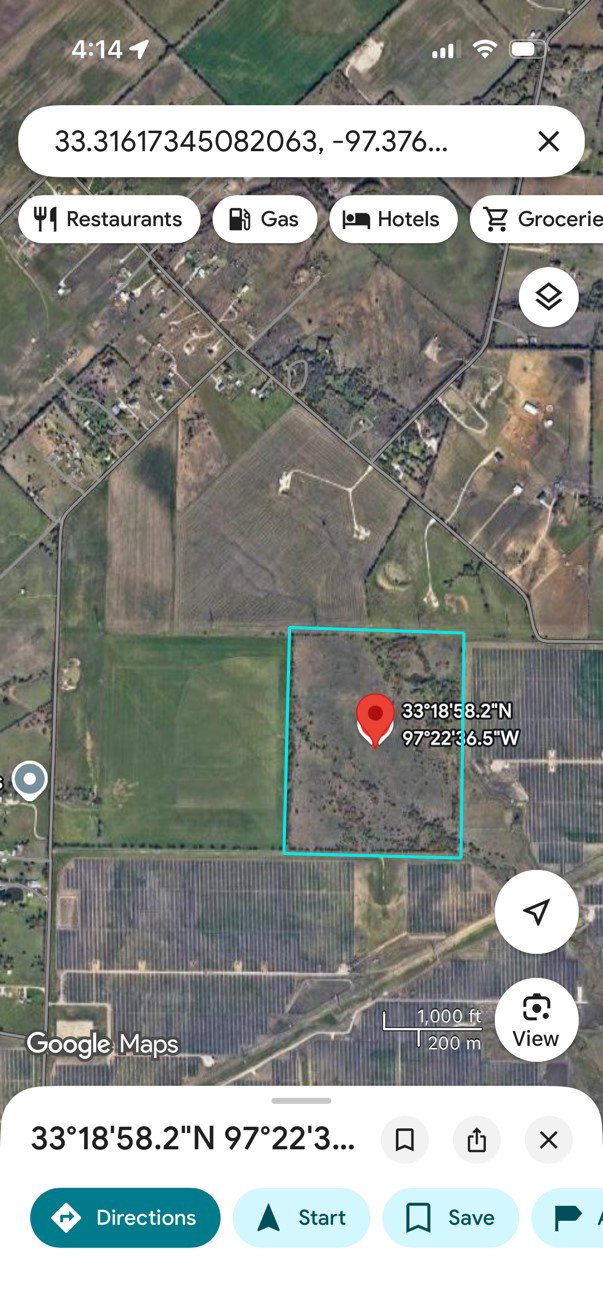Share this dropped pin location

(477, 1140)
